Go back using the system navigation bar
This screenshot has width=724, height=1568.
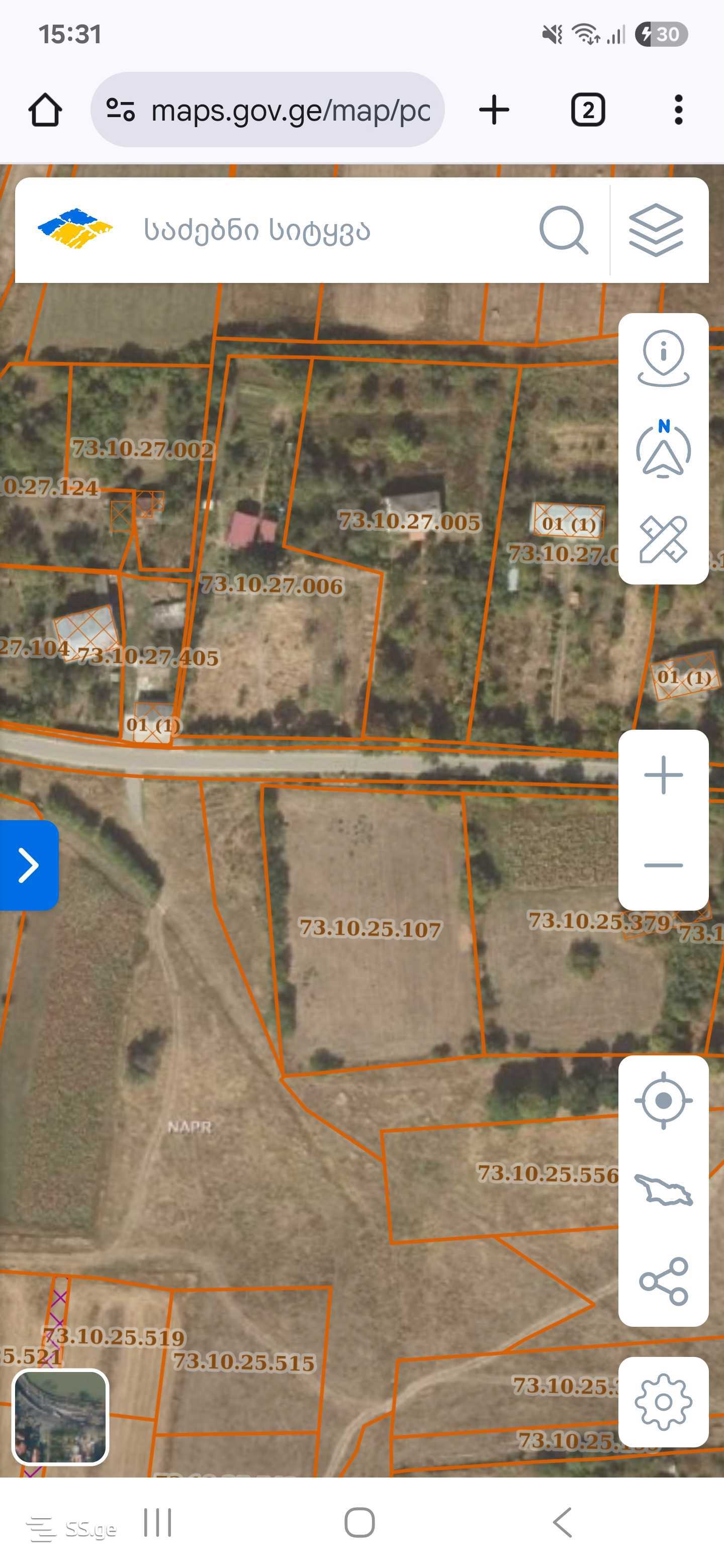point(563,1522)
